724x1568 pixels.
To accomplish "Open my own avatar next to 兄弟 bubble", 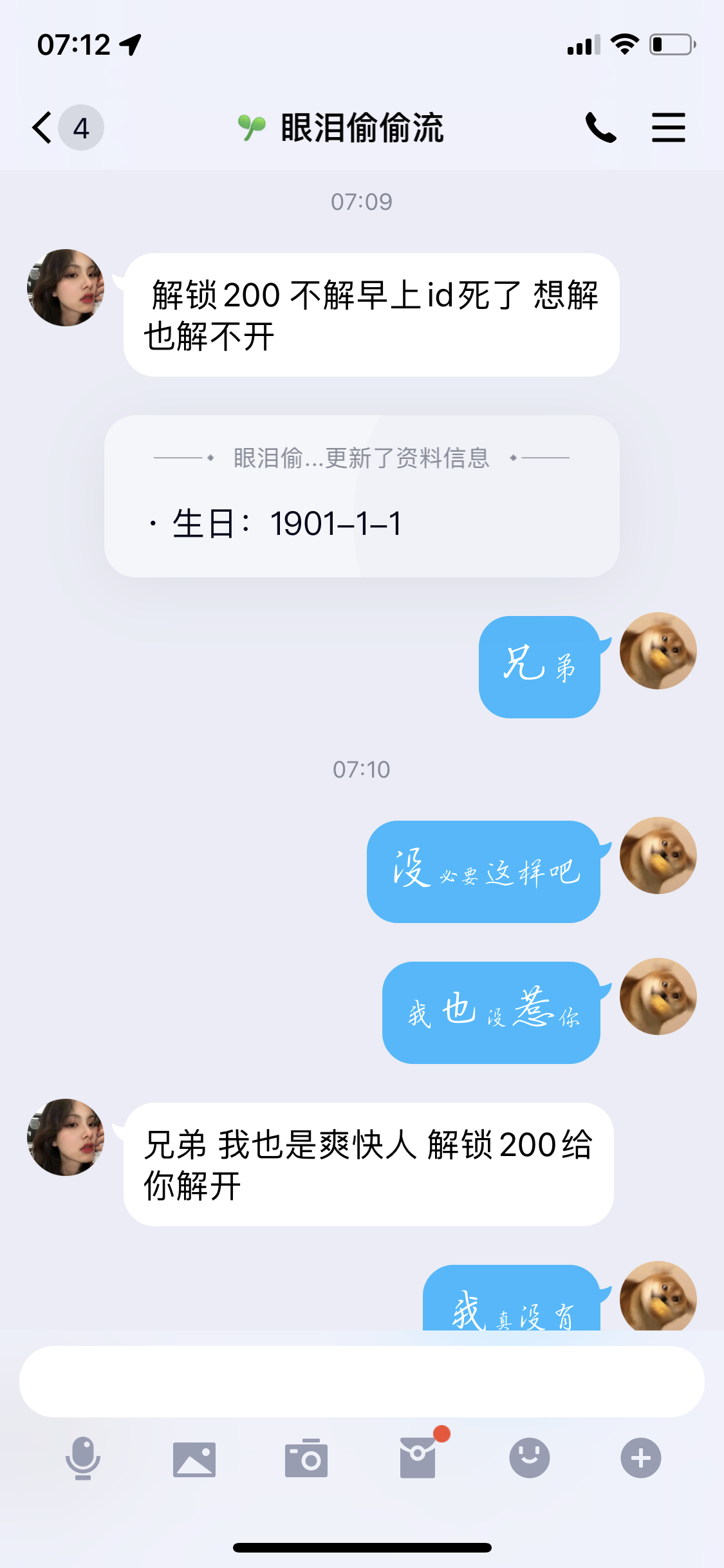I will tap(658, 651).
